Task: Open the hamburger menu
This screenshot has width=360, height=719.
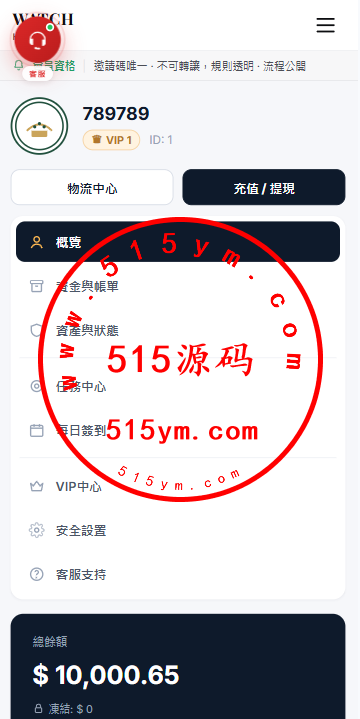Action: click(x=326, y=25)
